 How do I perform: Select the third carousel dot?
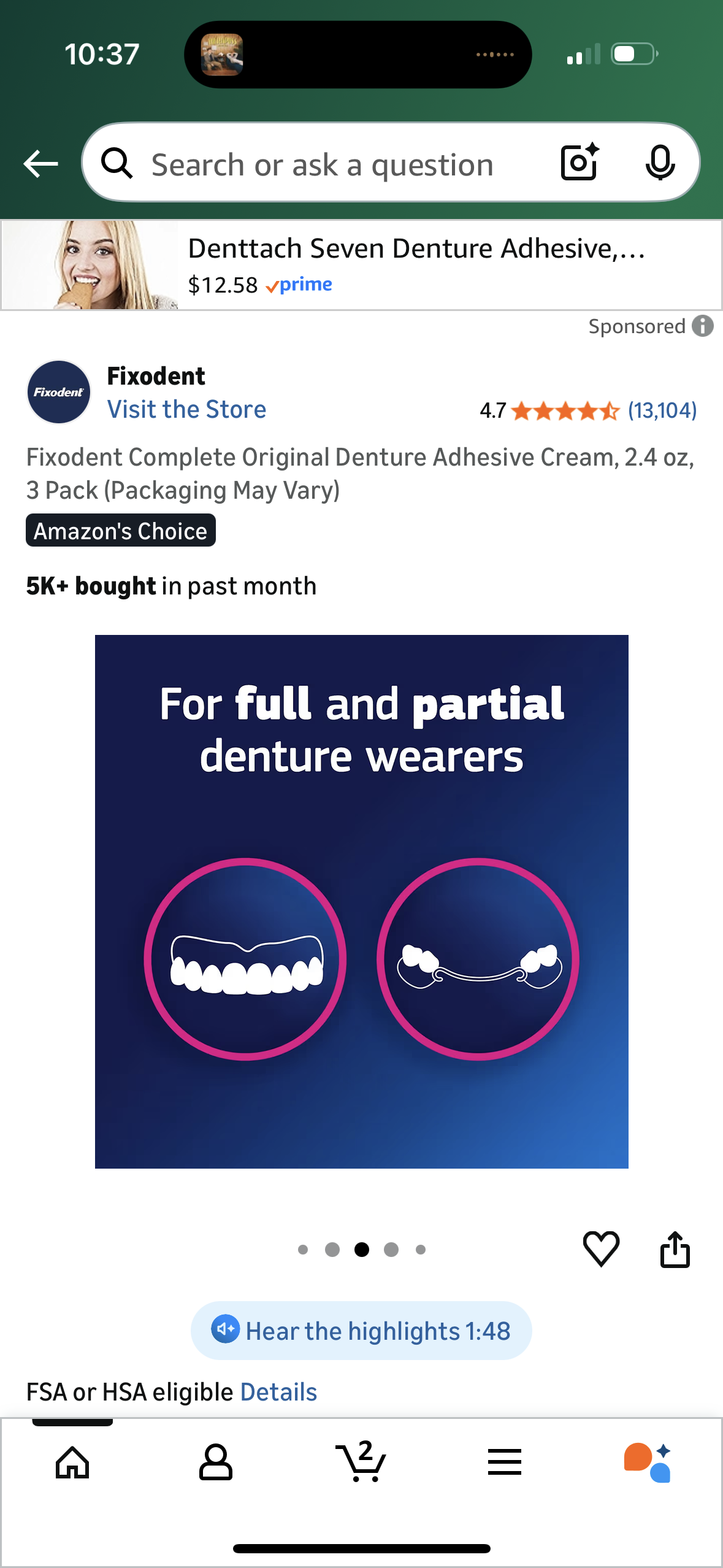click(x=361, y=1250)
